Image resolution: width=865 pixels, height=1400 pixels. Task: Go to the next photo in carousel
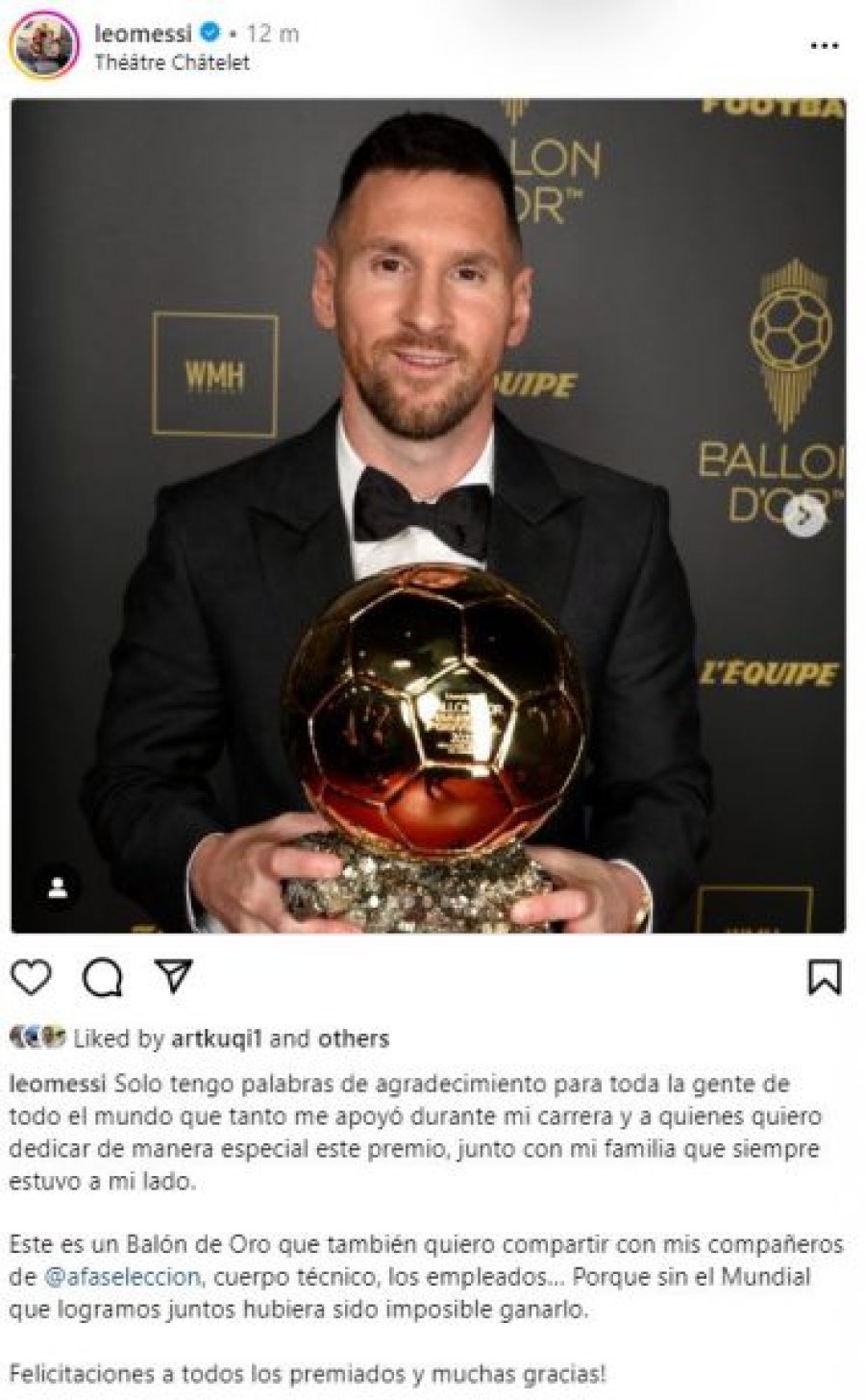pyautogui.click(x=805, y=517)
